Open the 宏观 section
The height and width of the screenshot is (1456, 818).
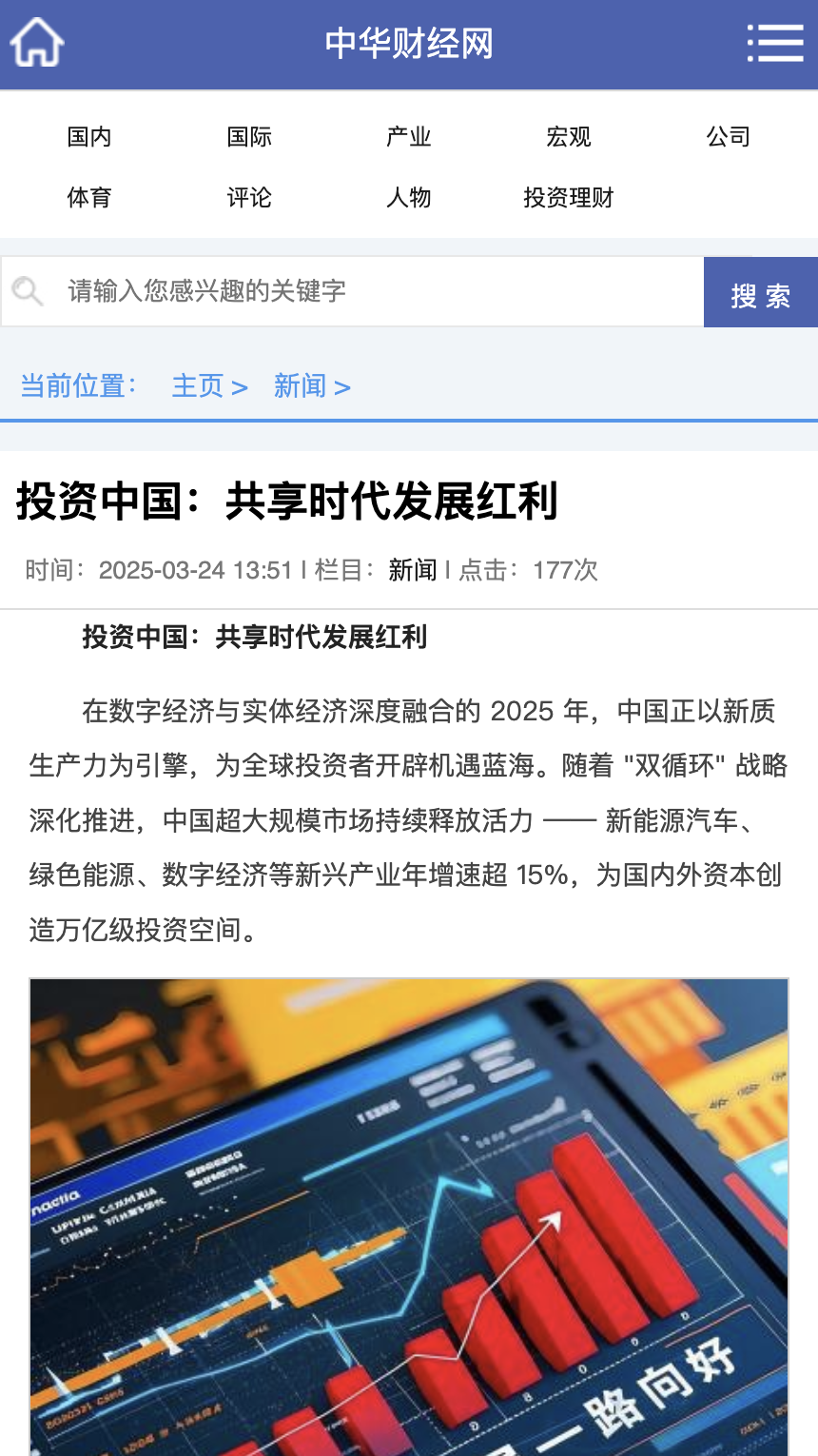click(x=569, y=137)
